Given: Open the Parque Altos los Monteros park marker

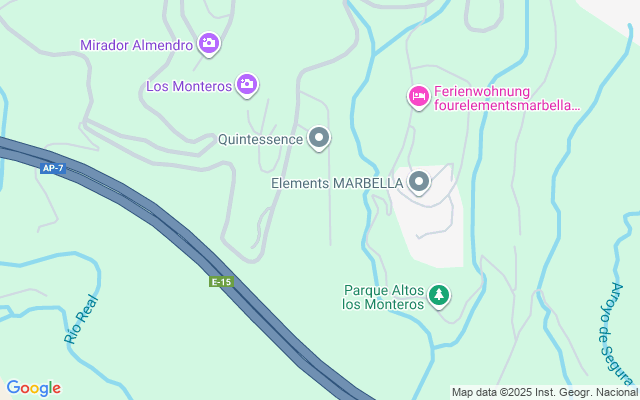Looking at the screenshot, I should (438, 295).
